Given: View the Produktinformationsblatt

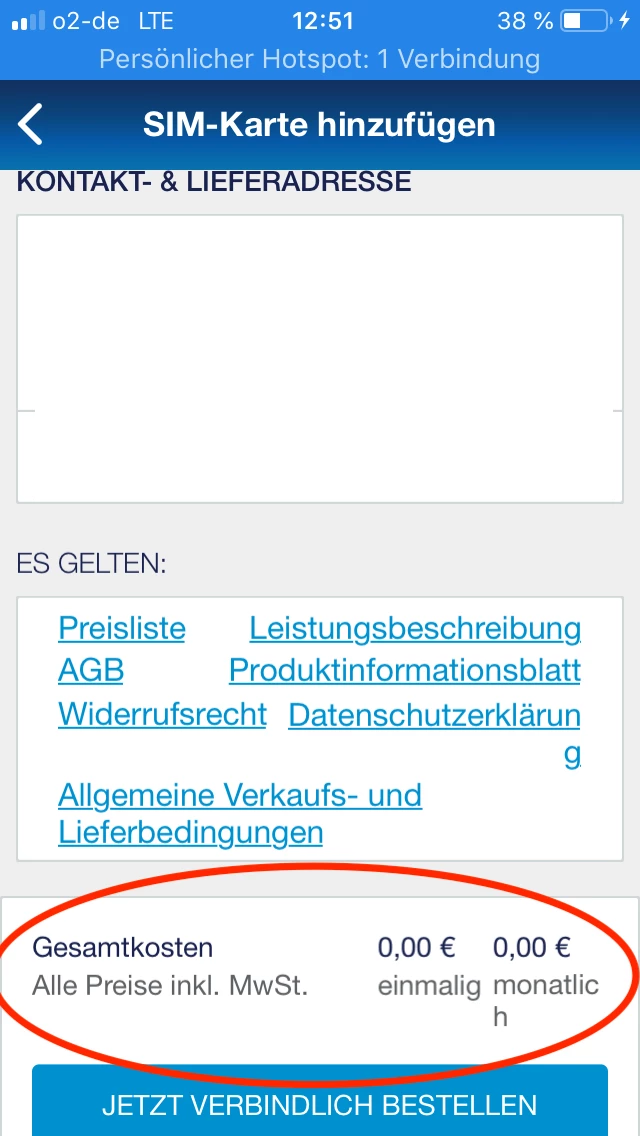Looking at the screenshot, I should click(405, 670).
